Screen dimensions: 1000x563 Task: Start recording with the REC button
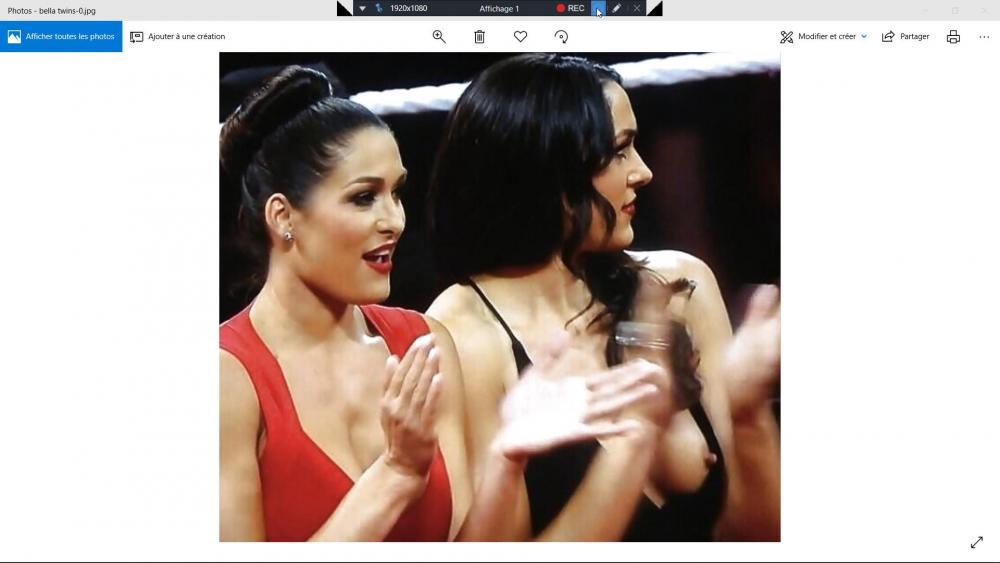[x=571, y=8]
